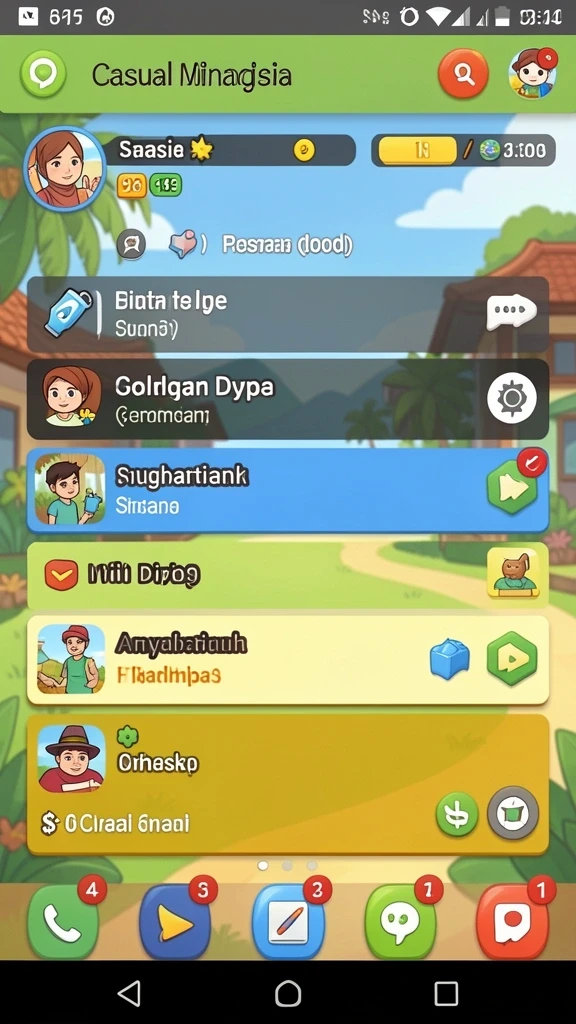Viewport: 576px width, 1024px height.
Task: Tap the green chat logo button
Action: [43, 74]
